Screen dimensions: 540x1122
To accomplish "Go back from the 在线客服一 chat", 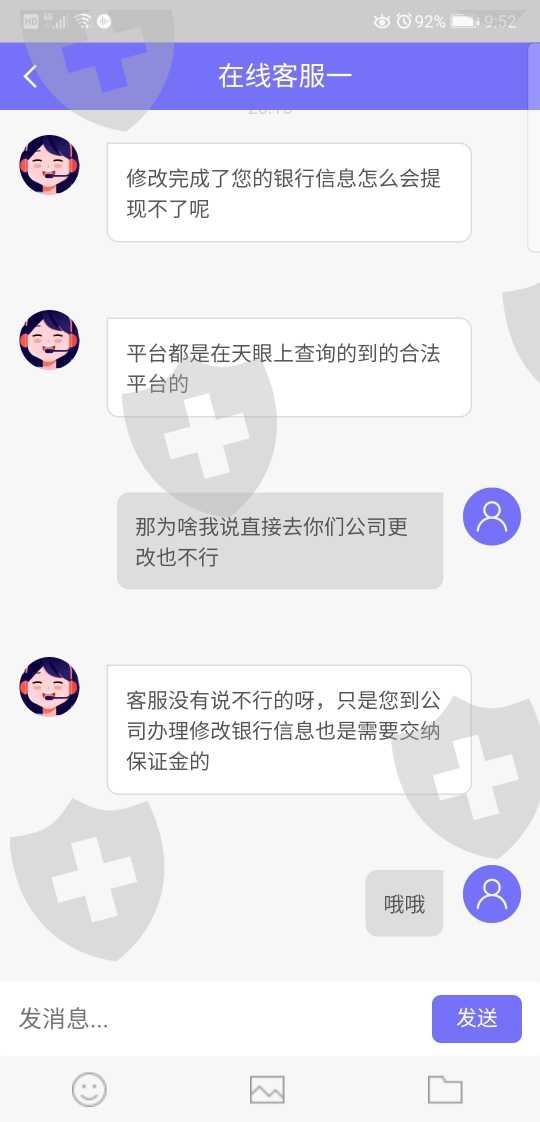I will coord(30,77).
